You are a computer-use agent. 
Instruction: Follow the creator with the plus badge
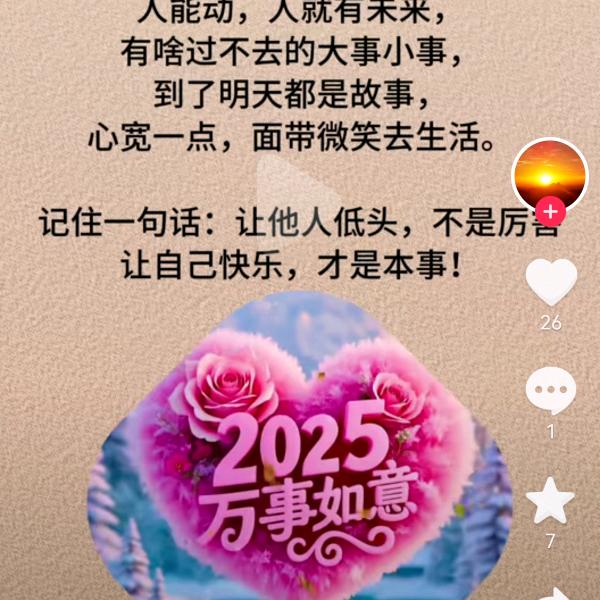pyautogui.click(x=550, y=212)
